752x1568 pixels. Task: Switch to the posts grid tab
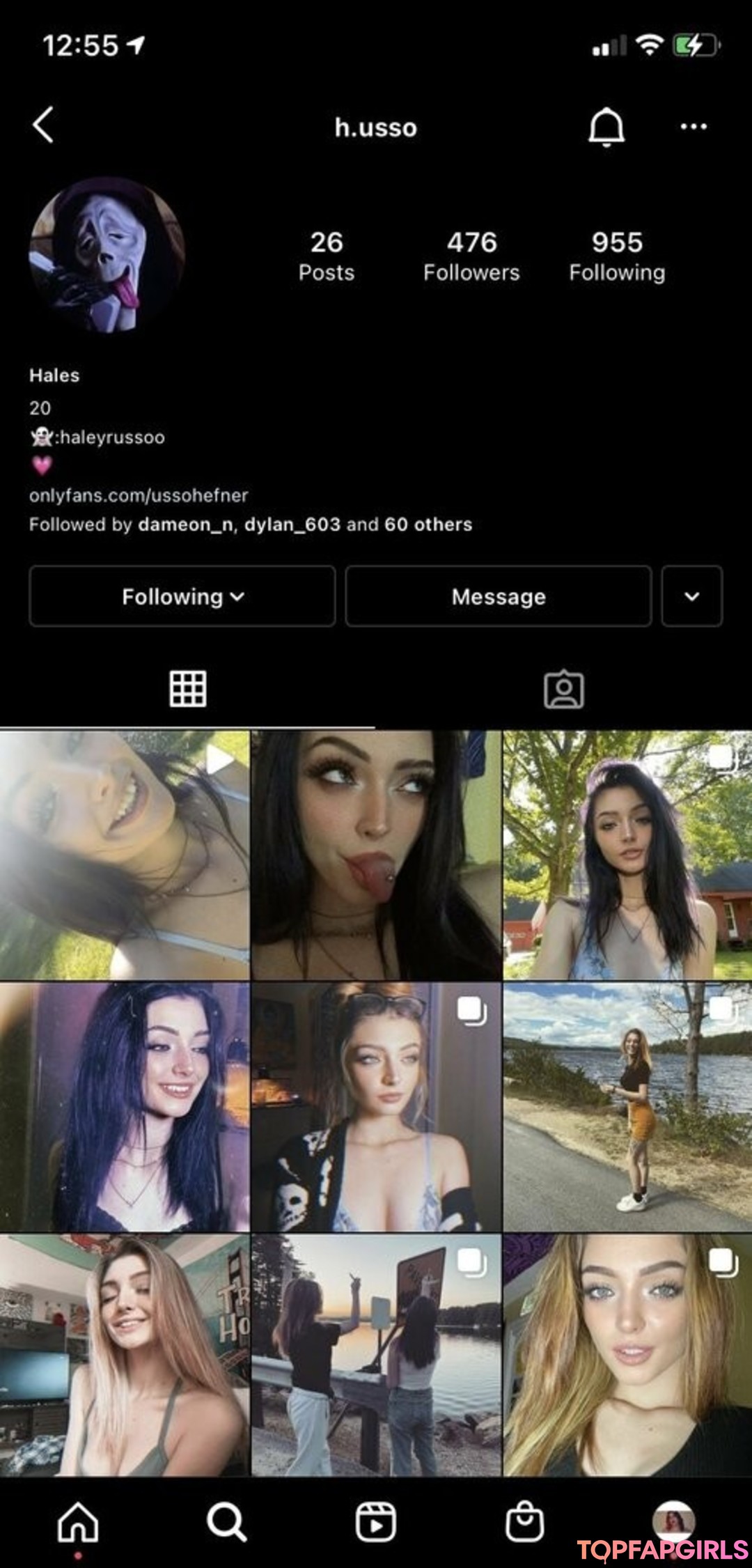pyautogui.click(x=188, y=689)
